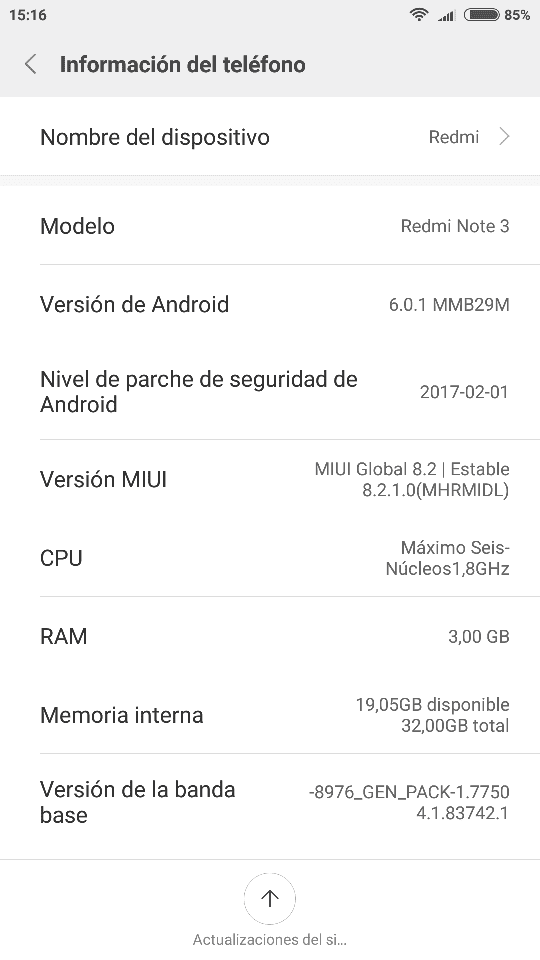Tap the Versión de Android row

pyautogui.click(x=270, y=304)
